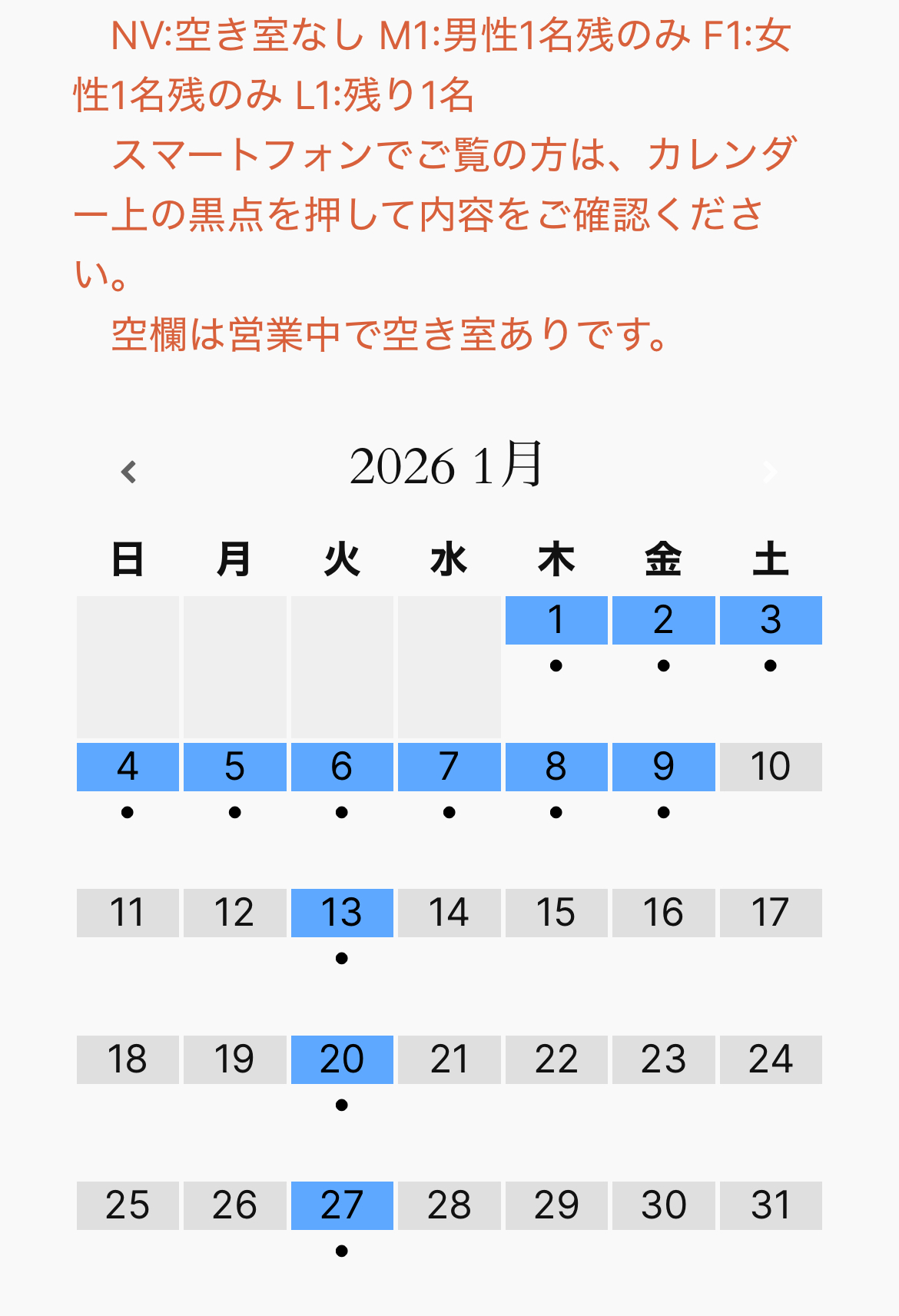Show details for date 3's dot
899x1316 pixels.
771,666
